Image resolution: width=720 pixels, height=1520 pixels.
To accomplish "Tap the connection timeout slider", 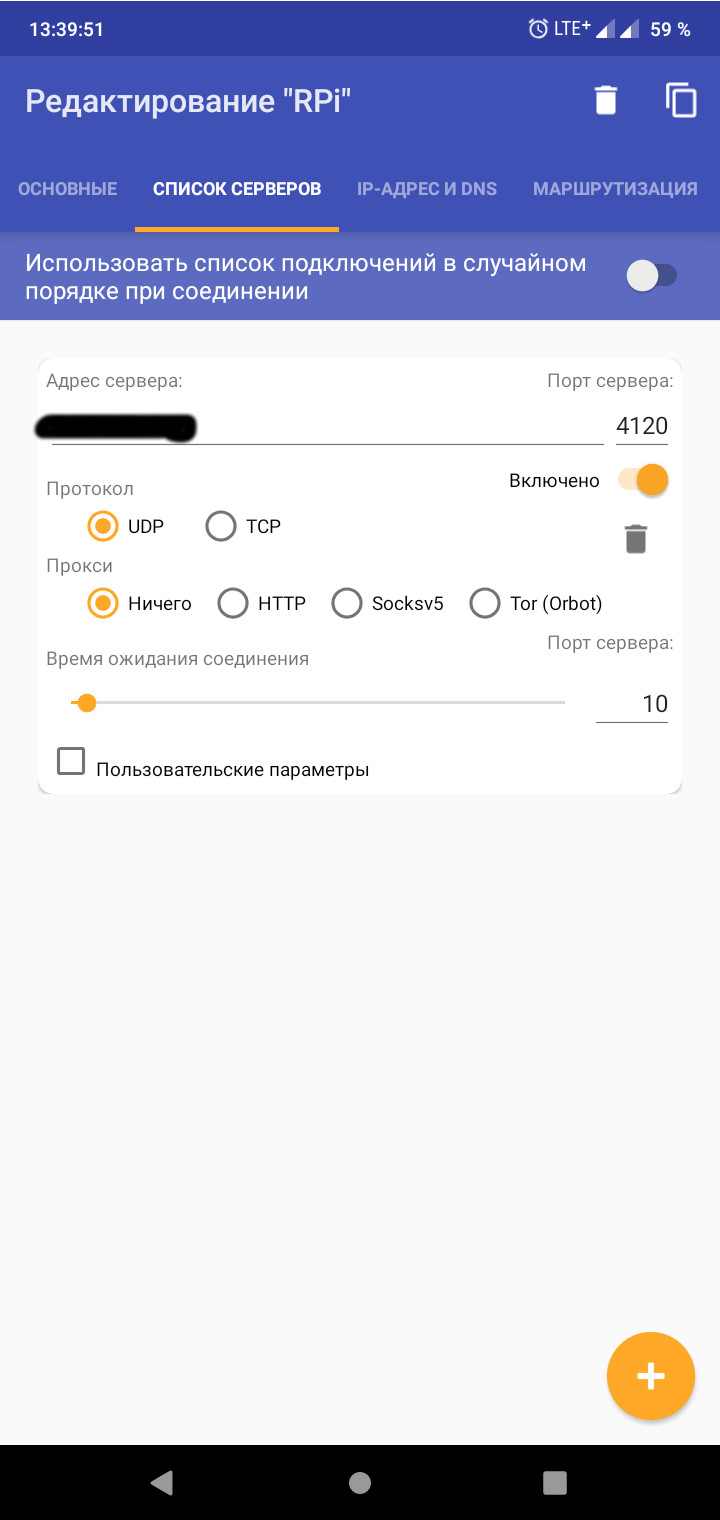I will pyautogui.click(x=318, y=703).
